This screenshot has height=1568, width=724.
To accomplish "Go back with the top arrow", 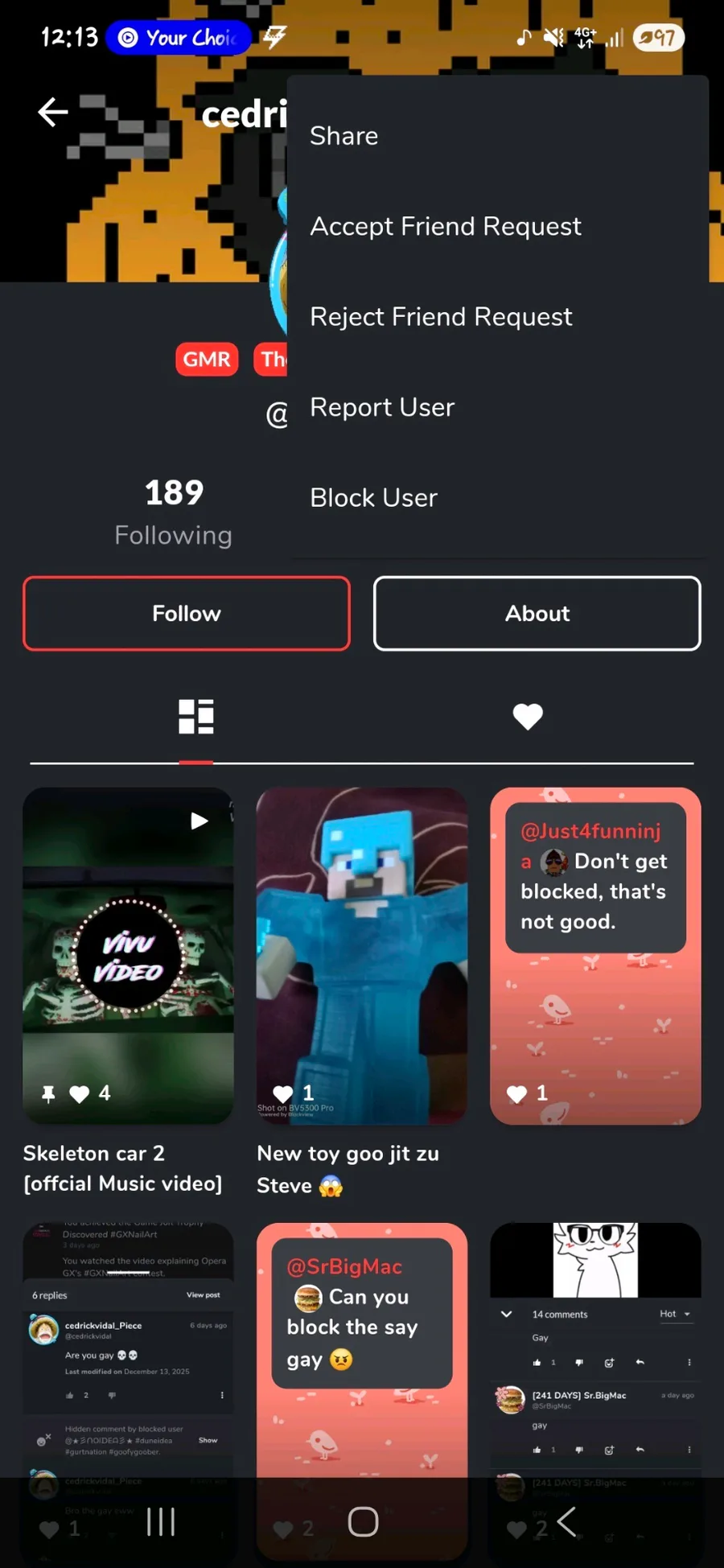I will pyautogui.click(x=53, y=112).
